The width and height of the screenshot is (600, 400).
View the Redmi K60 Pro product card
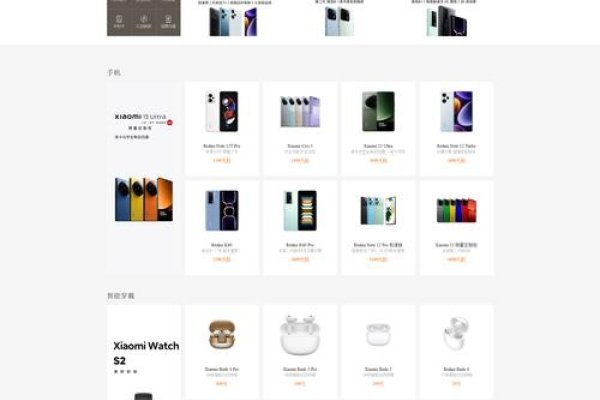300,227
